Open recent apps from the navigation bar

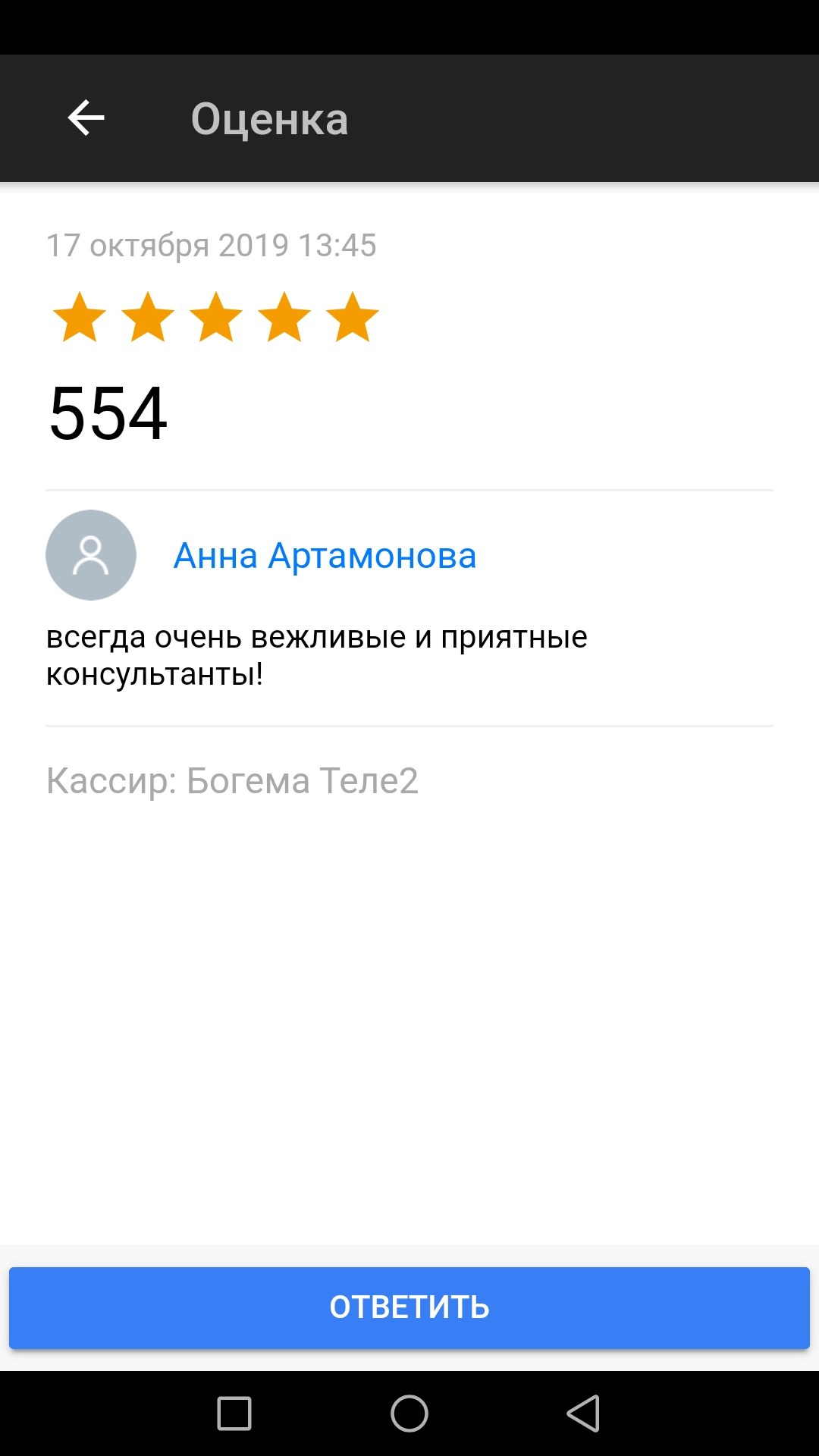[234, 1414]
